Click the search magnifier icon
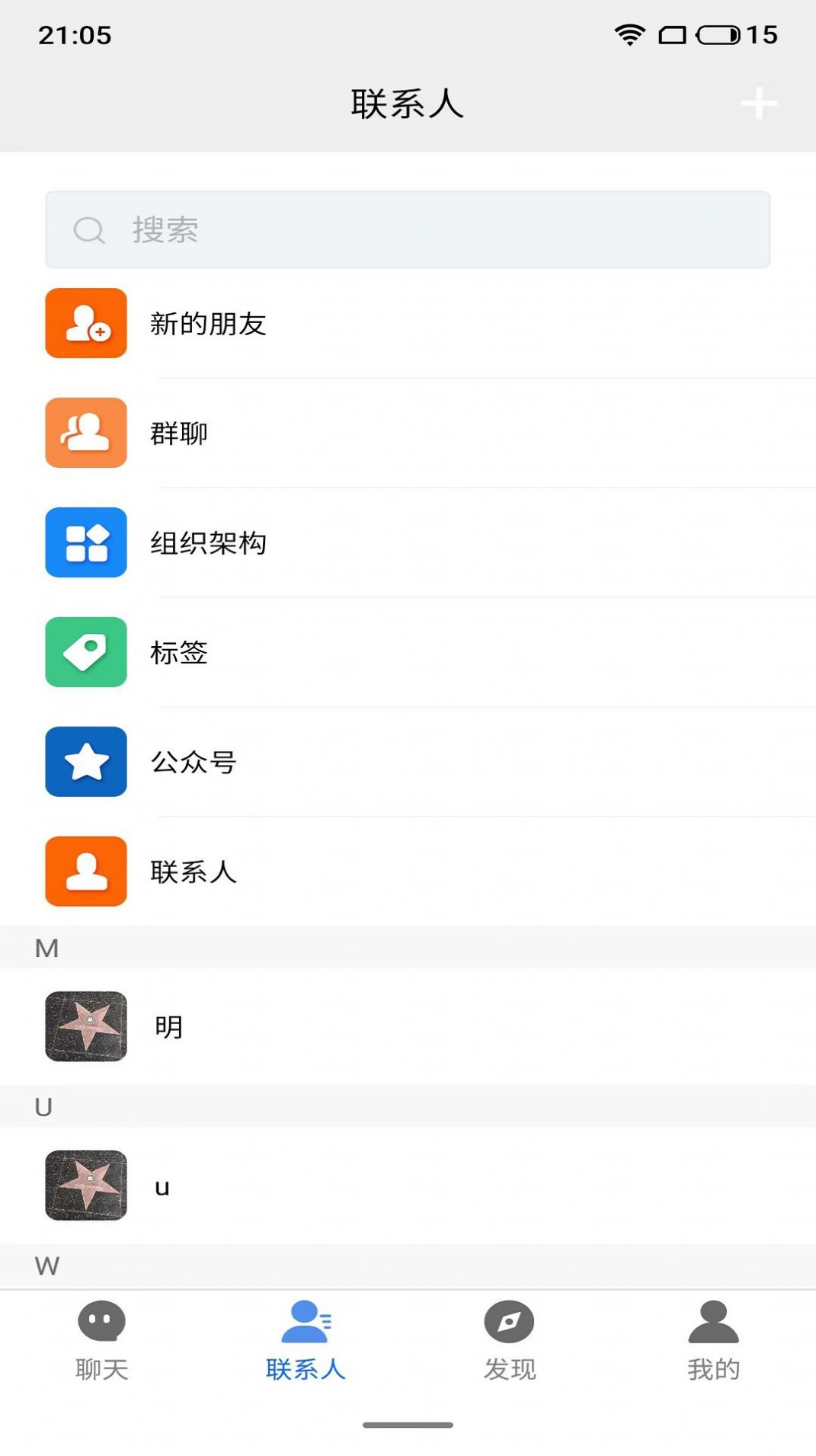Image resolution: width=816 pixels, height=1456 pixels. pyautogui.click(x=89, y=229)
